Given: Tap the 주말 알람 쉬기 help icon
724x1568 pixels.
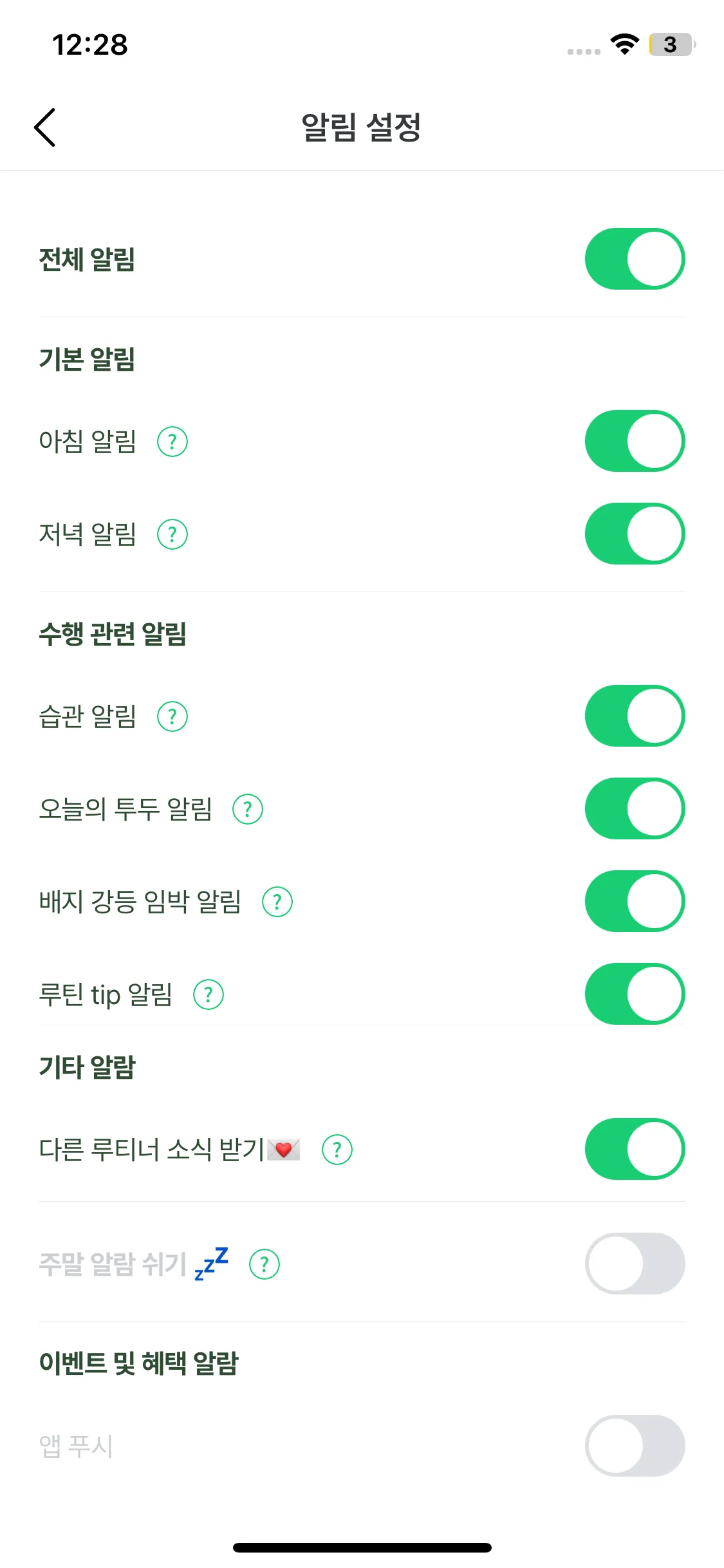Looking at the screenshot, I should 265,1264.
